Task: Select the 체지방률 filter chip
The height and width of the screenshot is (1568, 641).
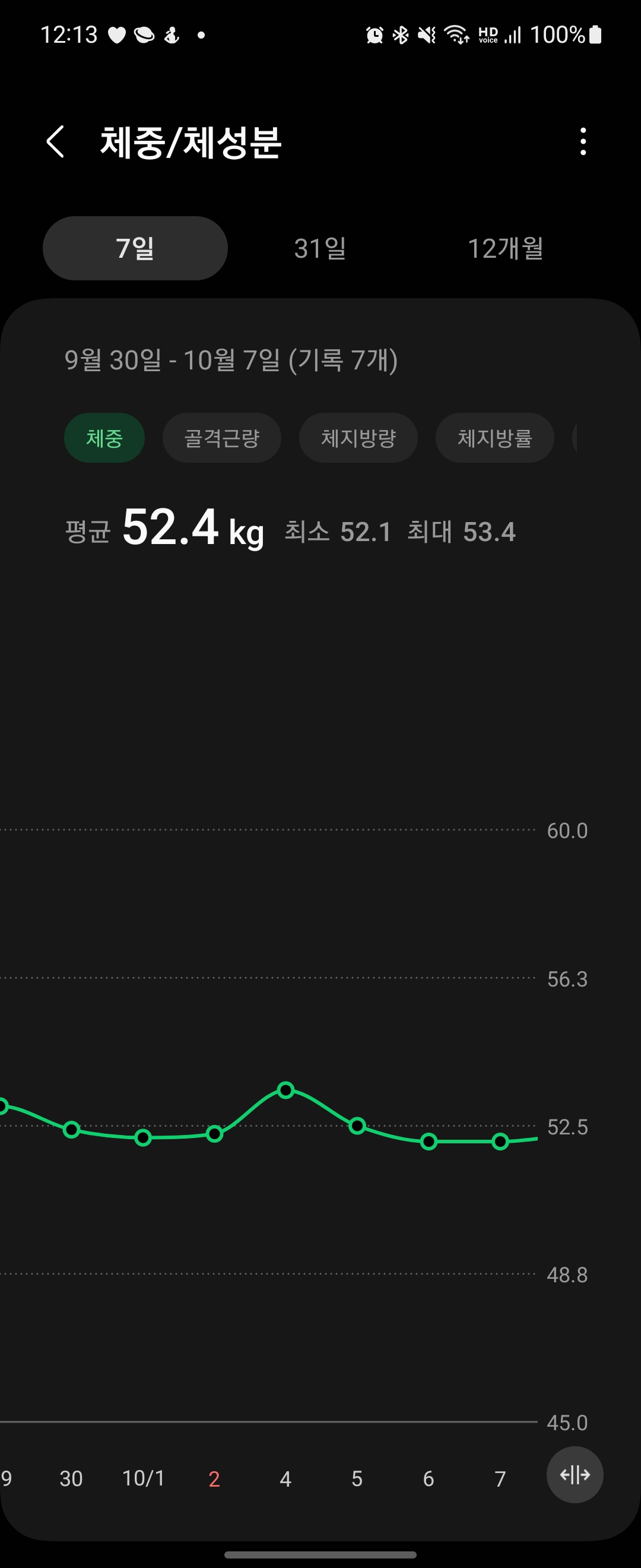Action: pos(494,438)
